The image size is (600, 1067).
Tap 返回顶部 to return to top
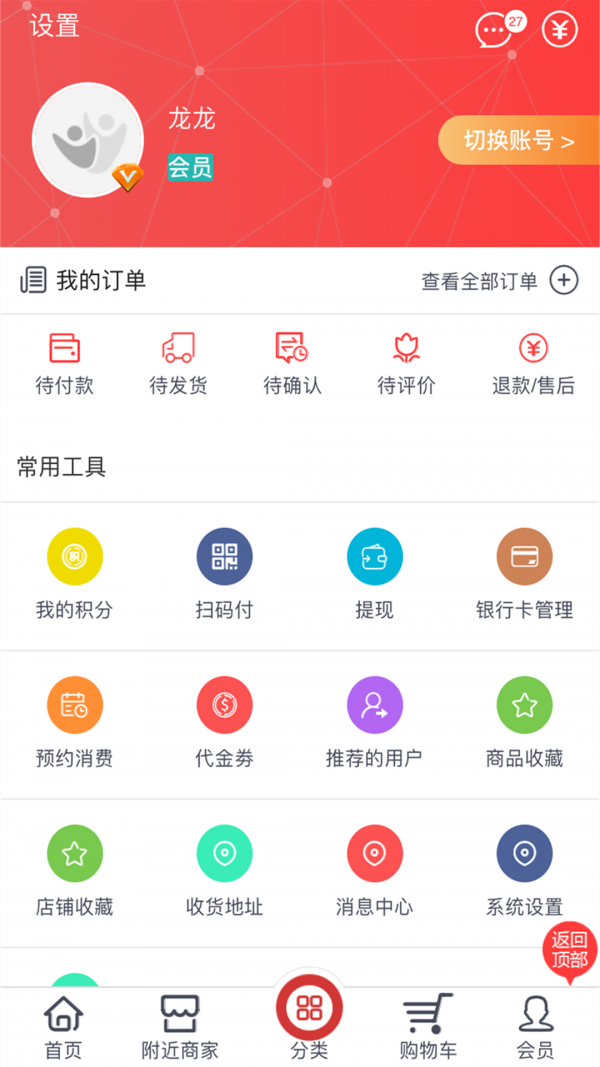click(569, 951)
